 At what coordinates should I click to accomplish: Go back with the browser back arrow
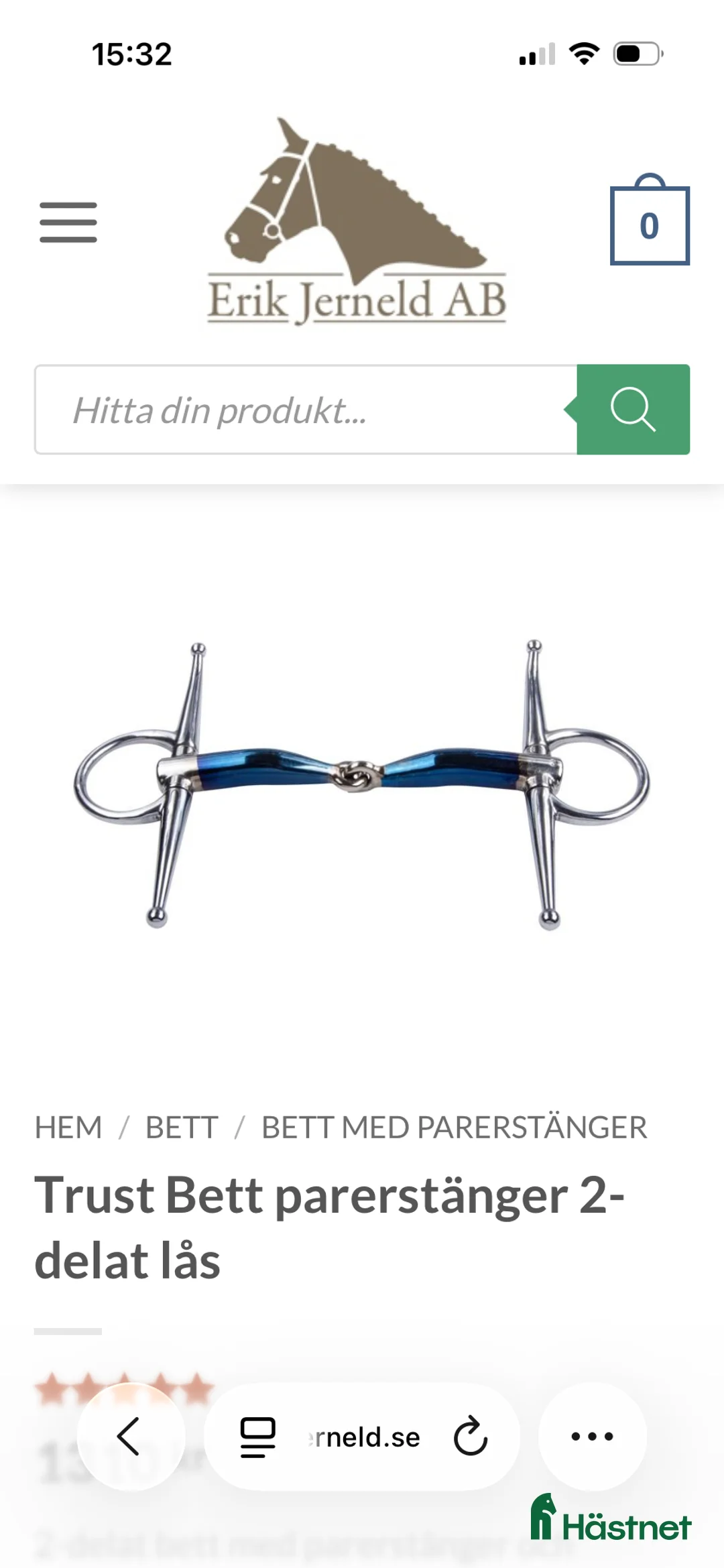coord(130,1436)
